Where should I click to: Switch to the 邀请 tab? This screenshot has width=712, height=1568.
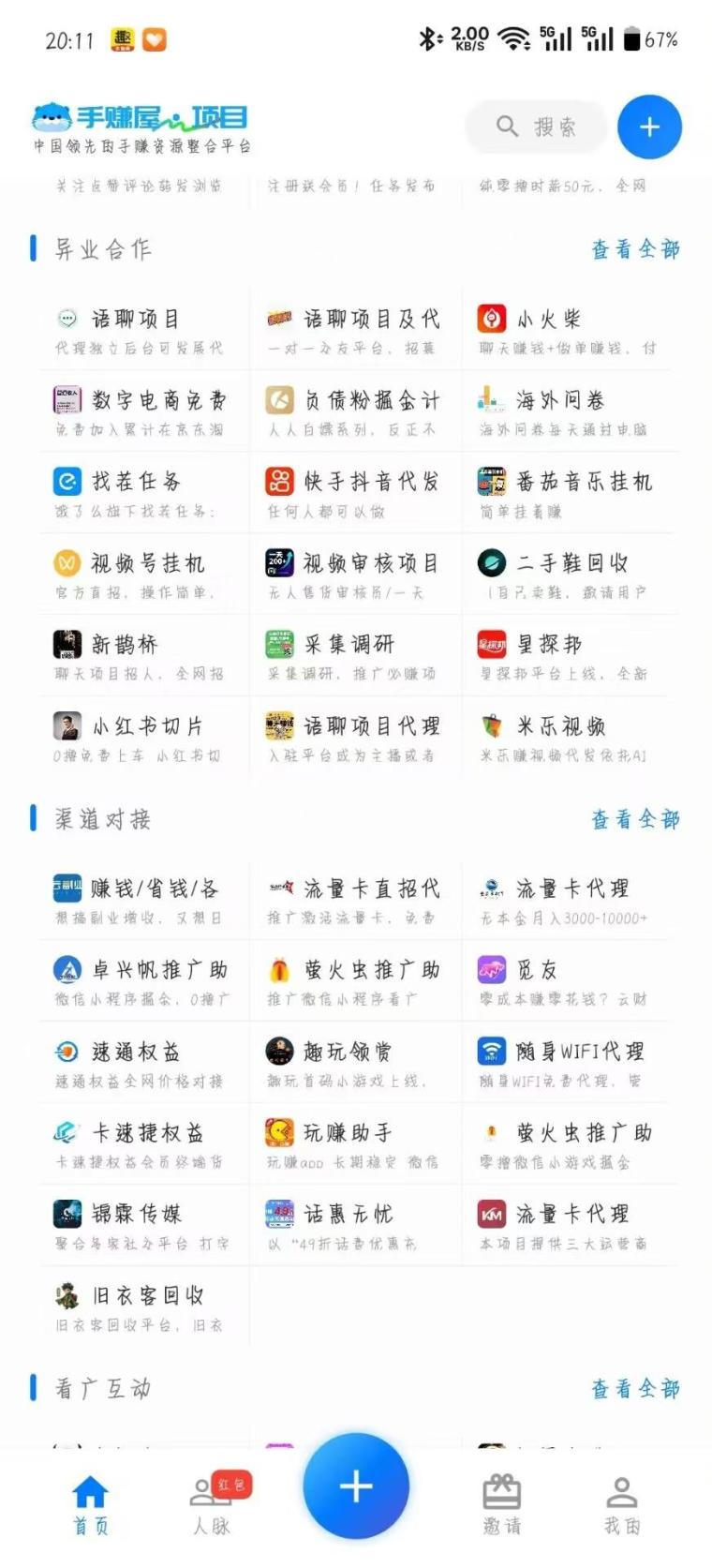501,1504
